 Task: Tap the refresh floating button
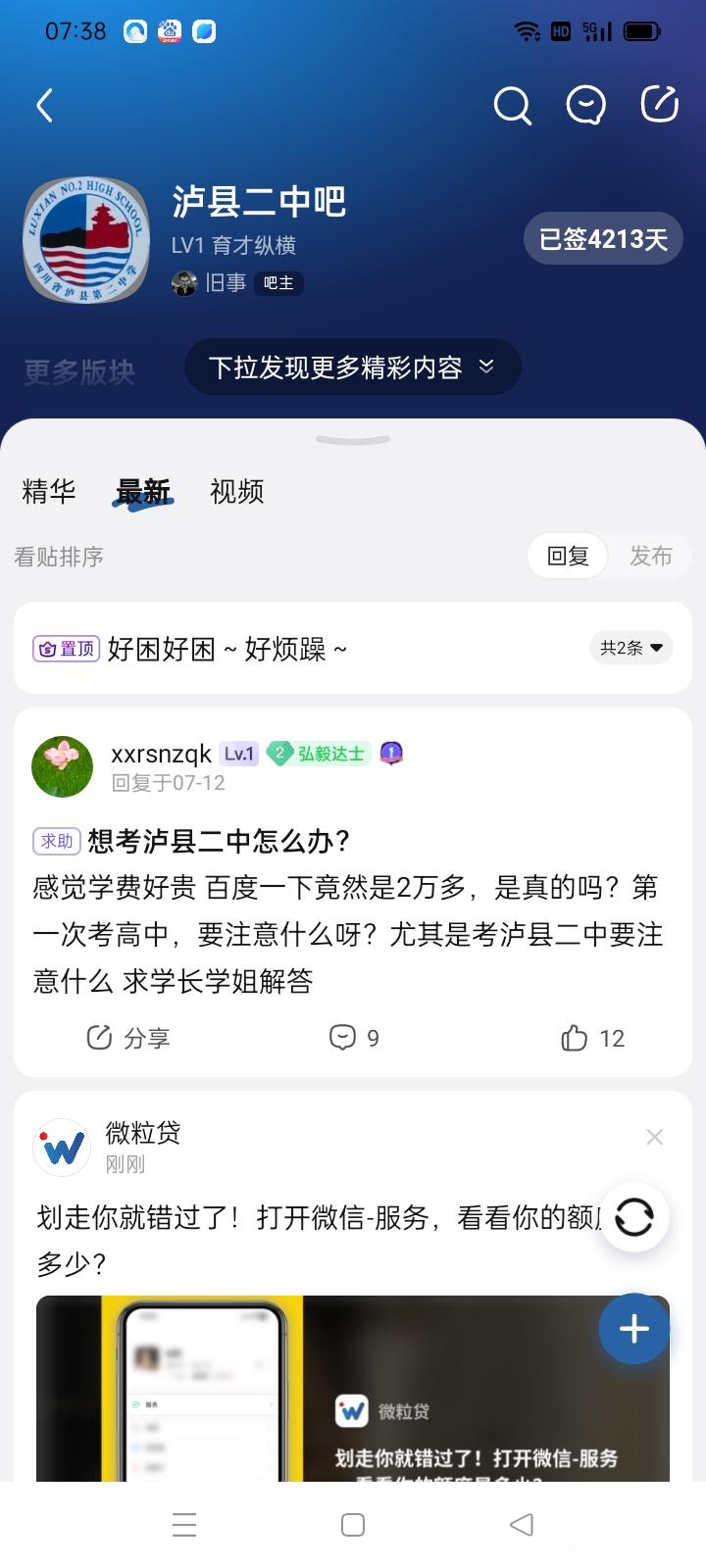click(634, 1217)
